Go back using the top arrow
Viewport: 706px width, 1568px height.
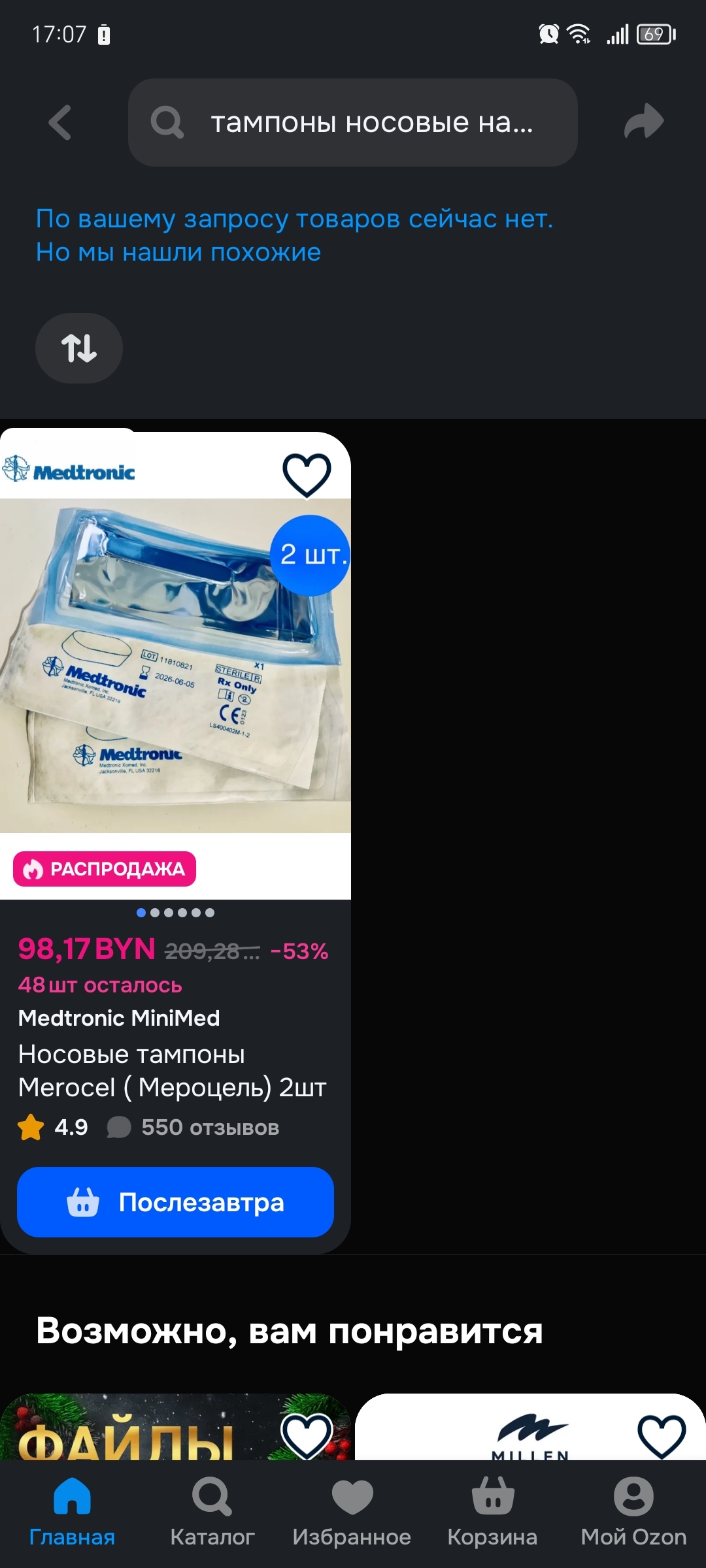tap(60, 122)
